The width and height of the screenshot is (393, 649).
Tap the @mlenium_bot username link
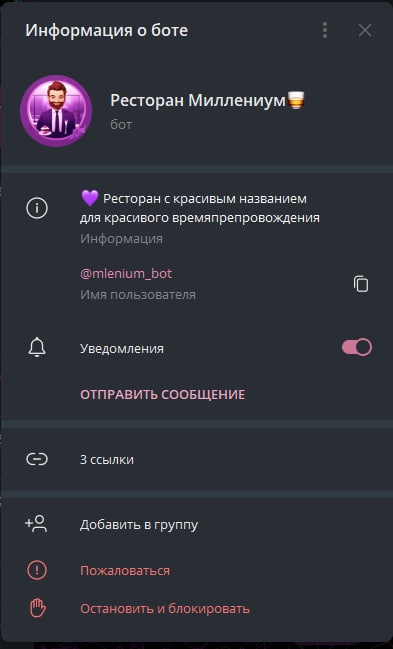(x=126, y=274)
